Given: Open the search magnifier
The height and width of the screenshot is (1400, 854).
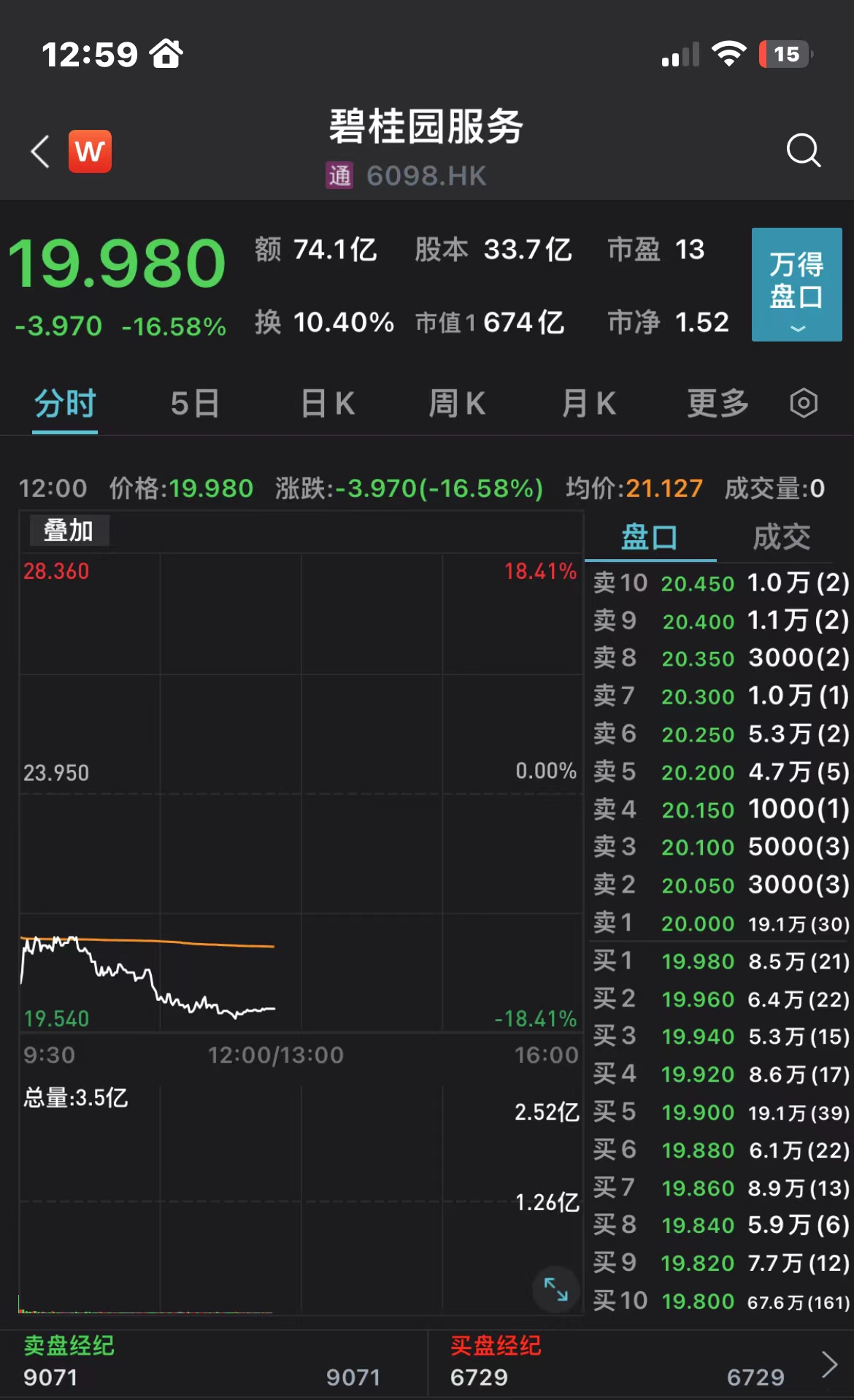Looking at the screenshot, I should (x=803, y=151).
